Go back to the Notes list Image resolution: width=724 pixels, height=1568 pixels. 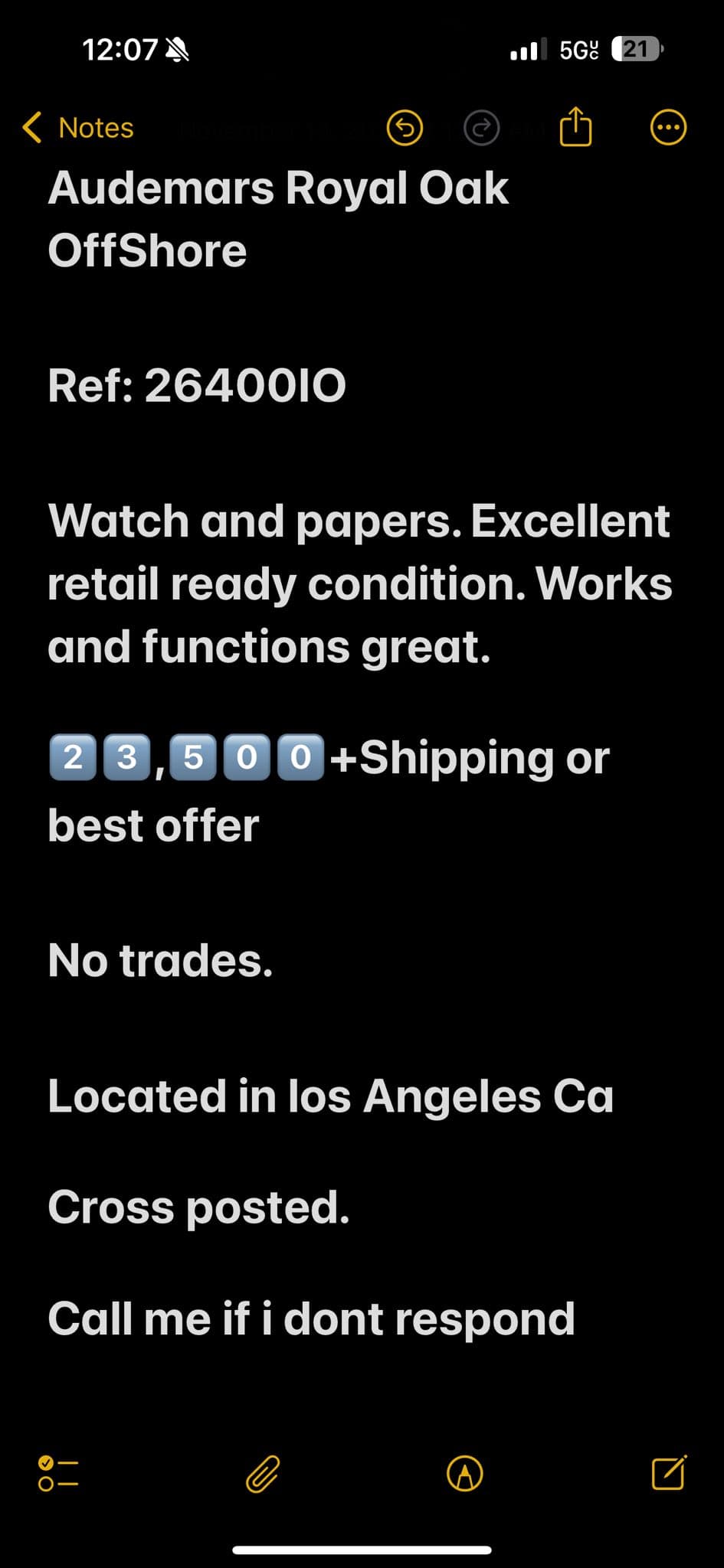click(78, 128)
